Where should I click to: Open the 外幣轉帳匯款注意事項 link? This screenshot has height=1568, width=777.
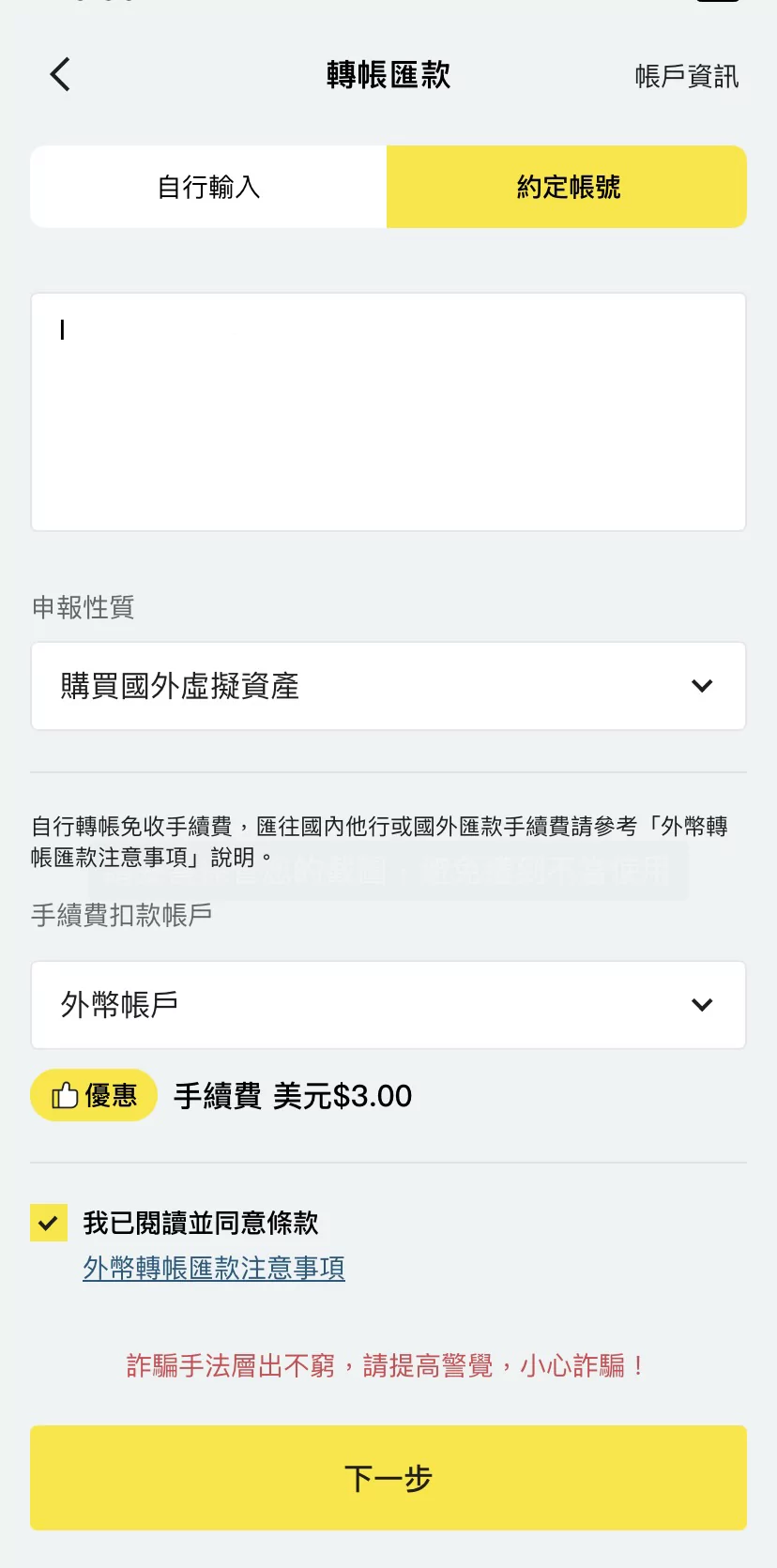(214, 1269)
